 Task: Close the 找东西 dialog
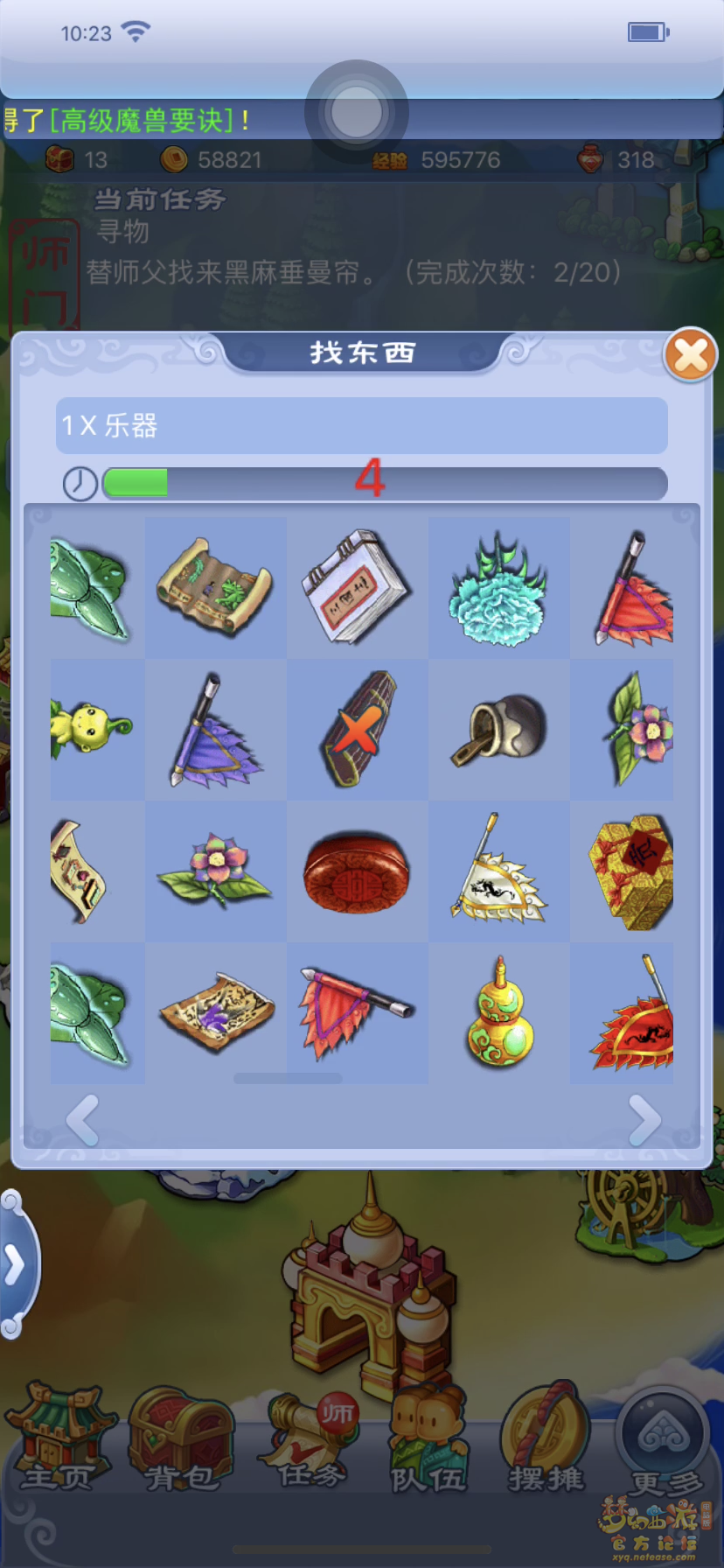(691, 355)
